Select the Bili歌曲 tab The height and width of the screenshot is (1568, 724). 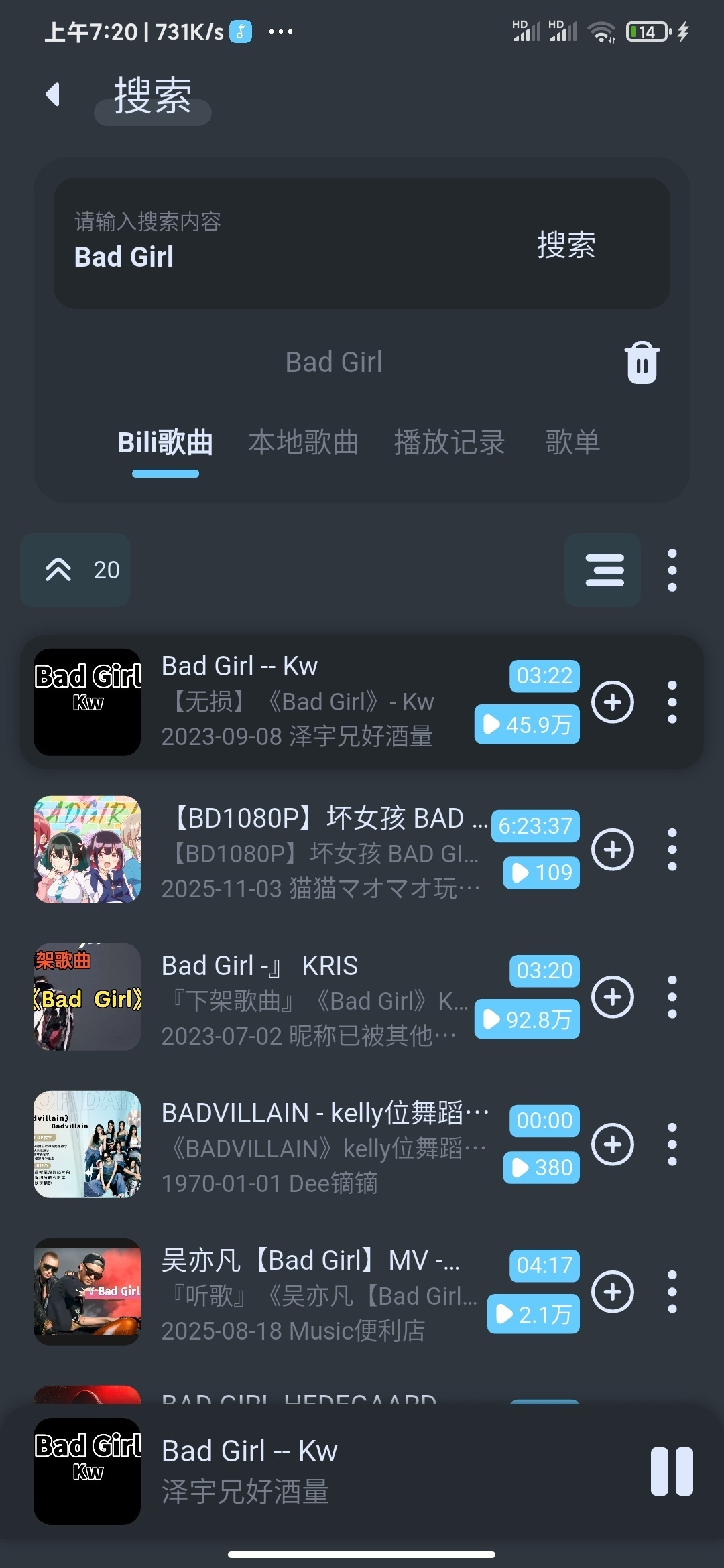[166, 443]
